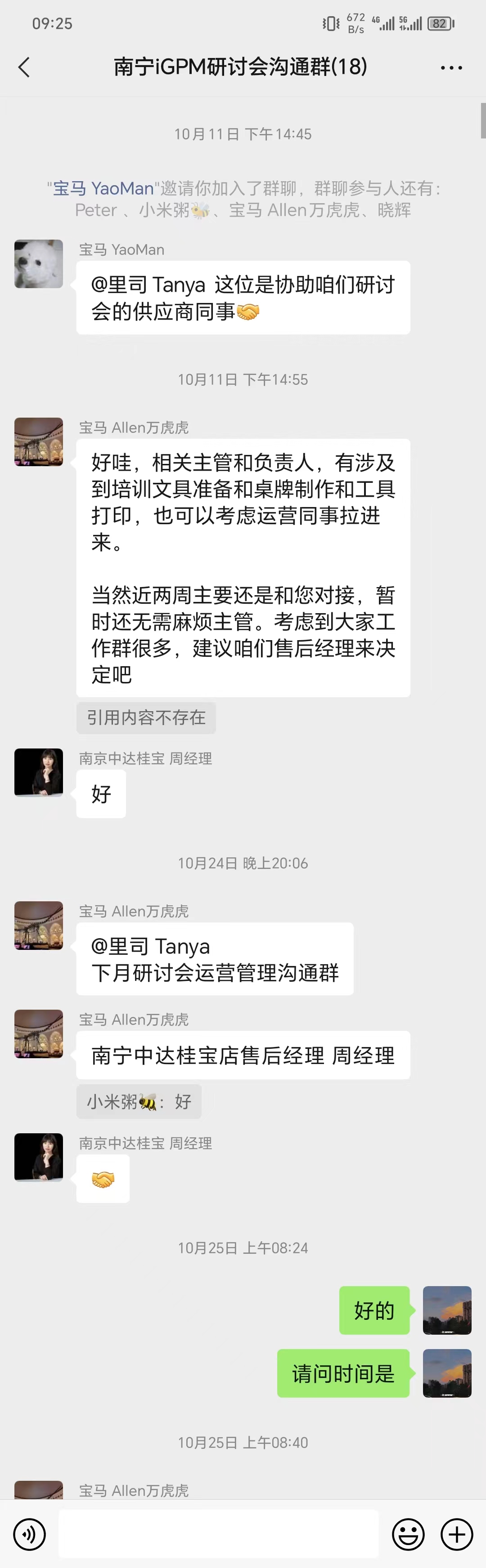This screenshot has height=1568, width=486.
Task: Open 周经理's avatar beside the 好 message
Action: pyautogui.click(x=38, y=772)
